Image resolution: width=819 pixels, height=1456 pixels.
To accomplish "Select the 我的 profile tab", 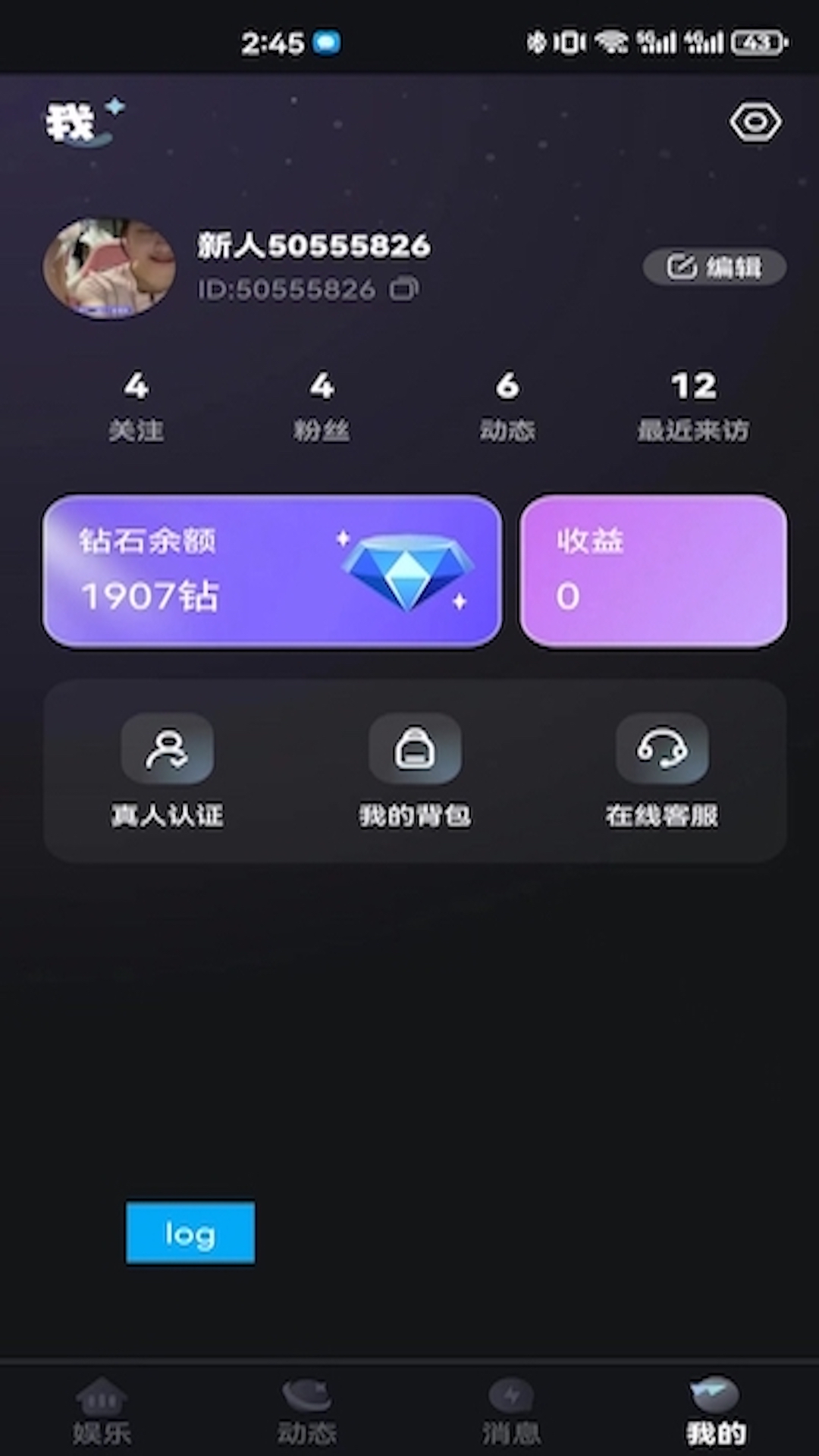I will [715, 1412].
